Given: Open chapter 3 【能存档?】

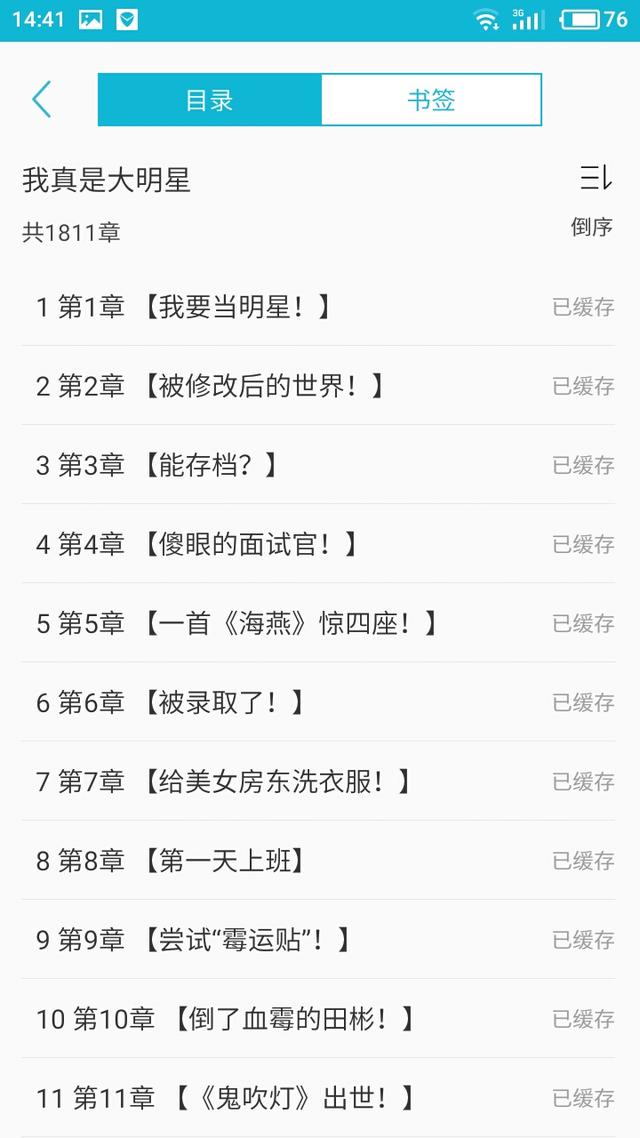Looking at the screenshot, I should (x=318, y=464).
